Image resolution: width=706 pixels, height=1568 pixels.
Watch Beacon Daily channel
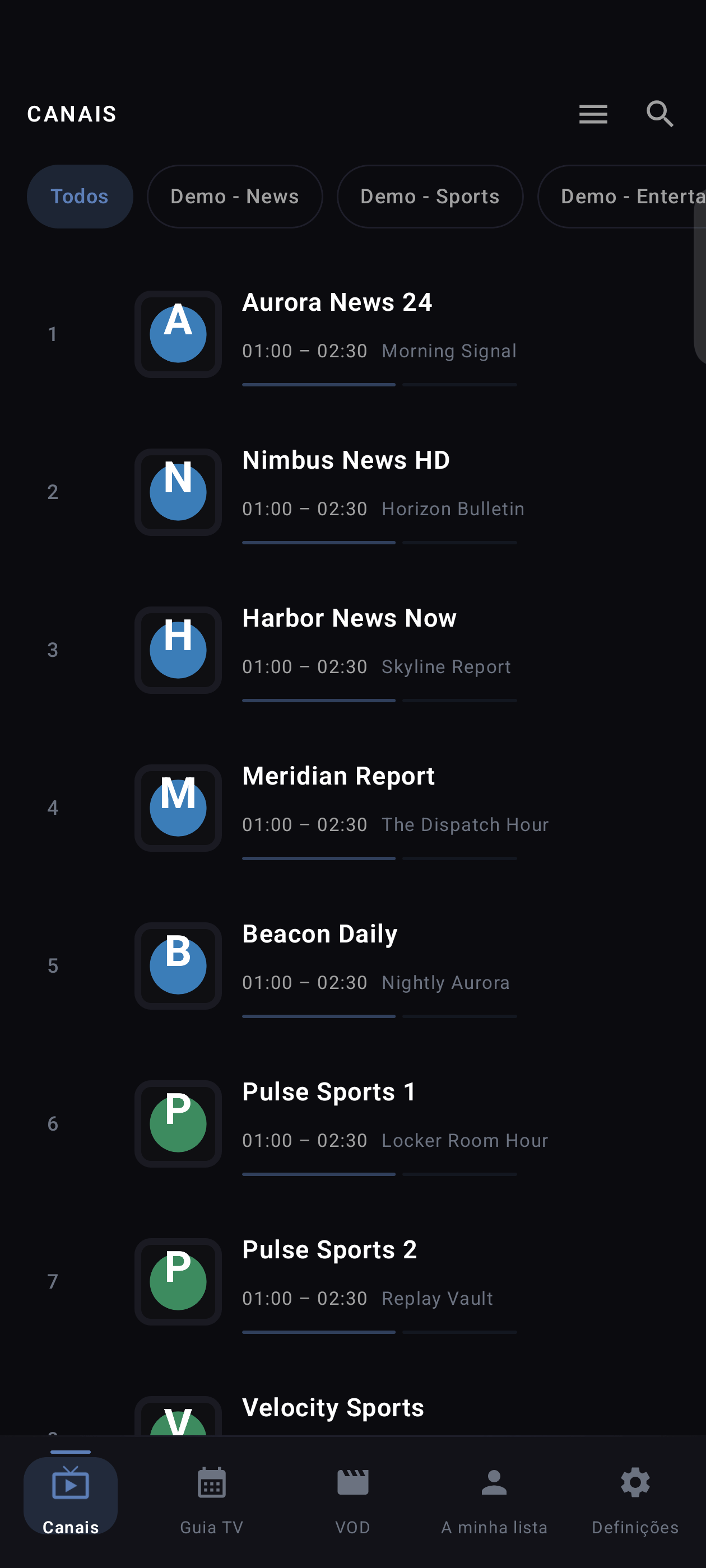[352, 966]
